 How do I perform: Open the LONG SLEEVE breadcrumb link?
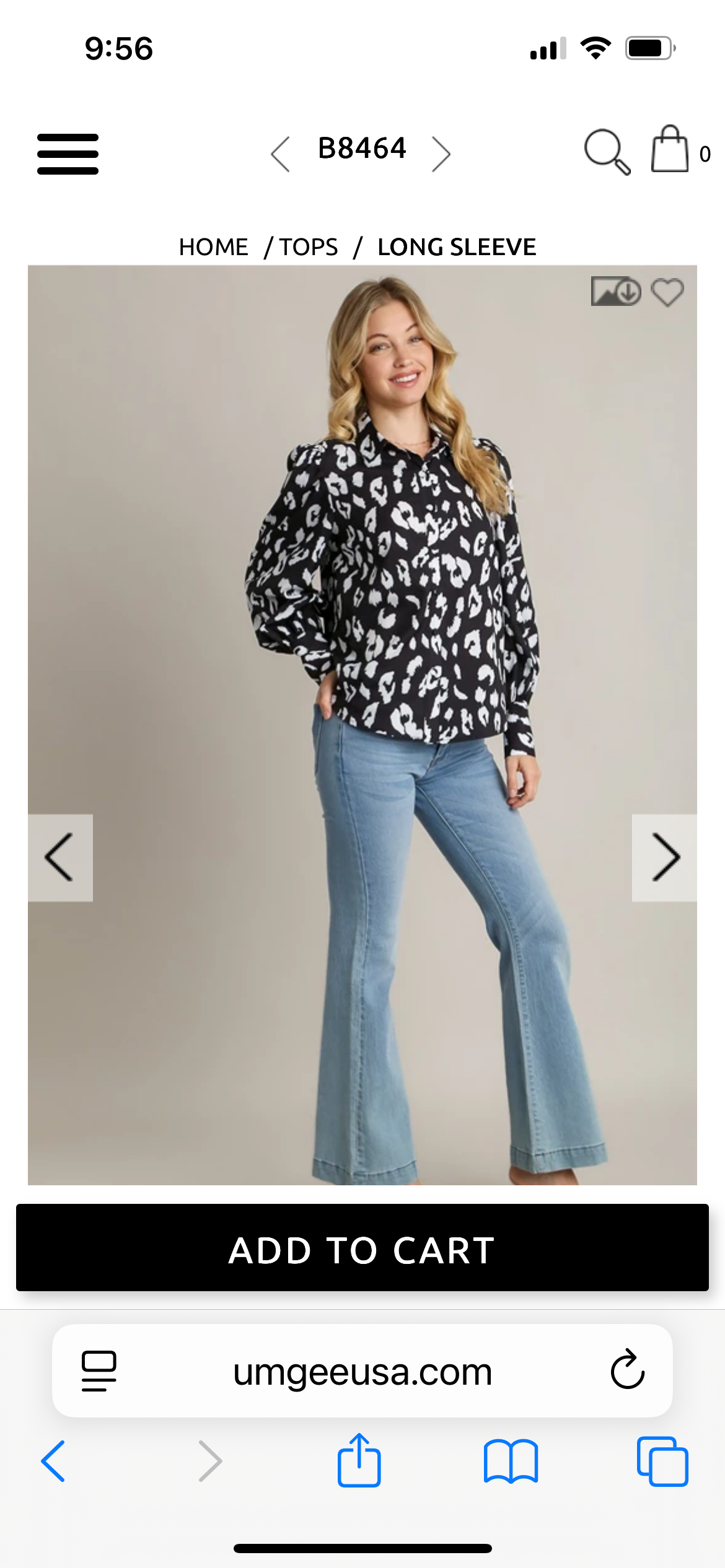pos(457,247)
